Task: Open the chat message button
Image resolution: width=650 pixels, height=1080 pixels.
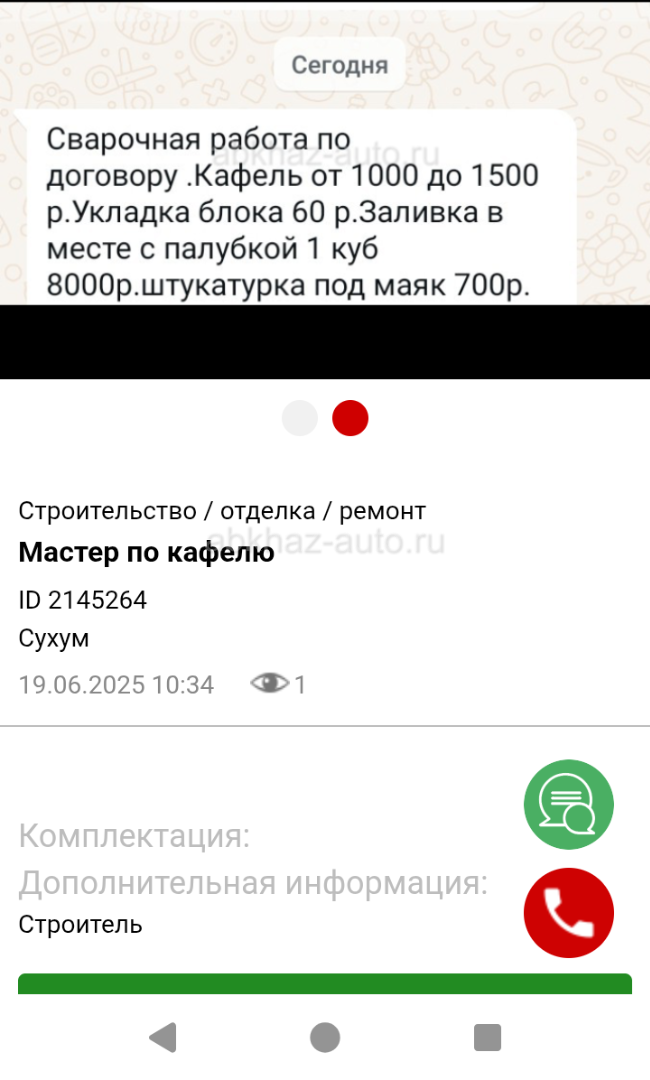Action: 568,804
